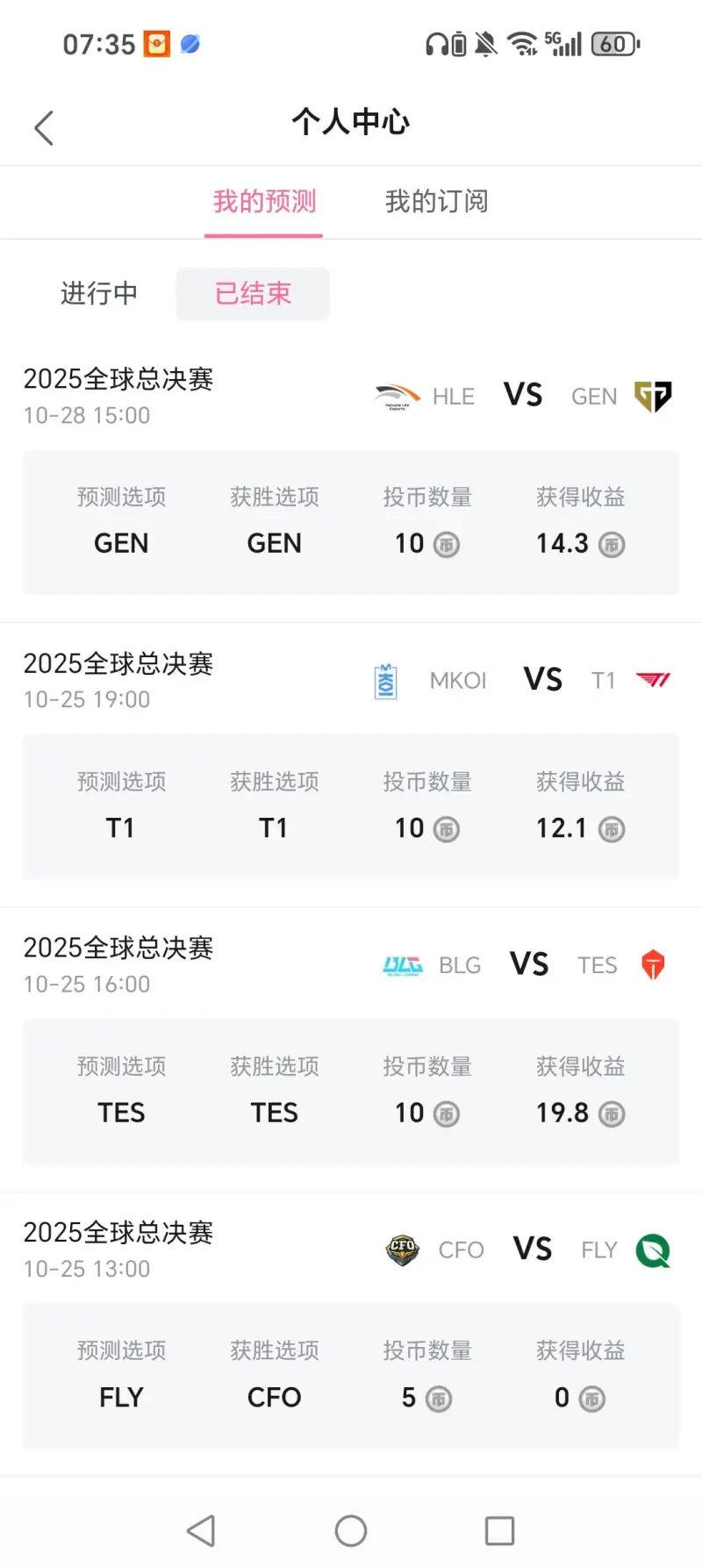Image resolution: width=702 pixels, height=1568 pixels.
Task: Tap the battery indicator showing 60
Action: pyautogui.click(x=614, y=42)
